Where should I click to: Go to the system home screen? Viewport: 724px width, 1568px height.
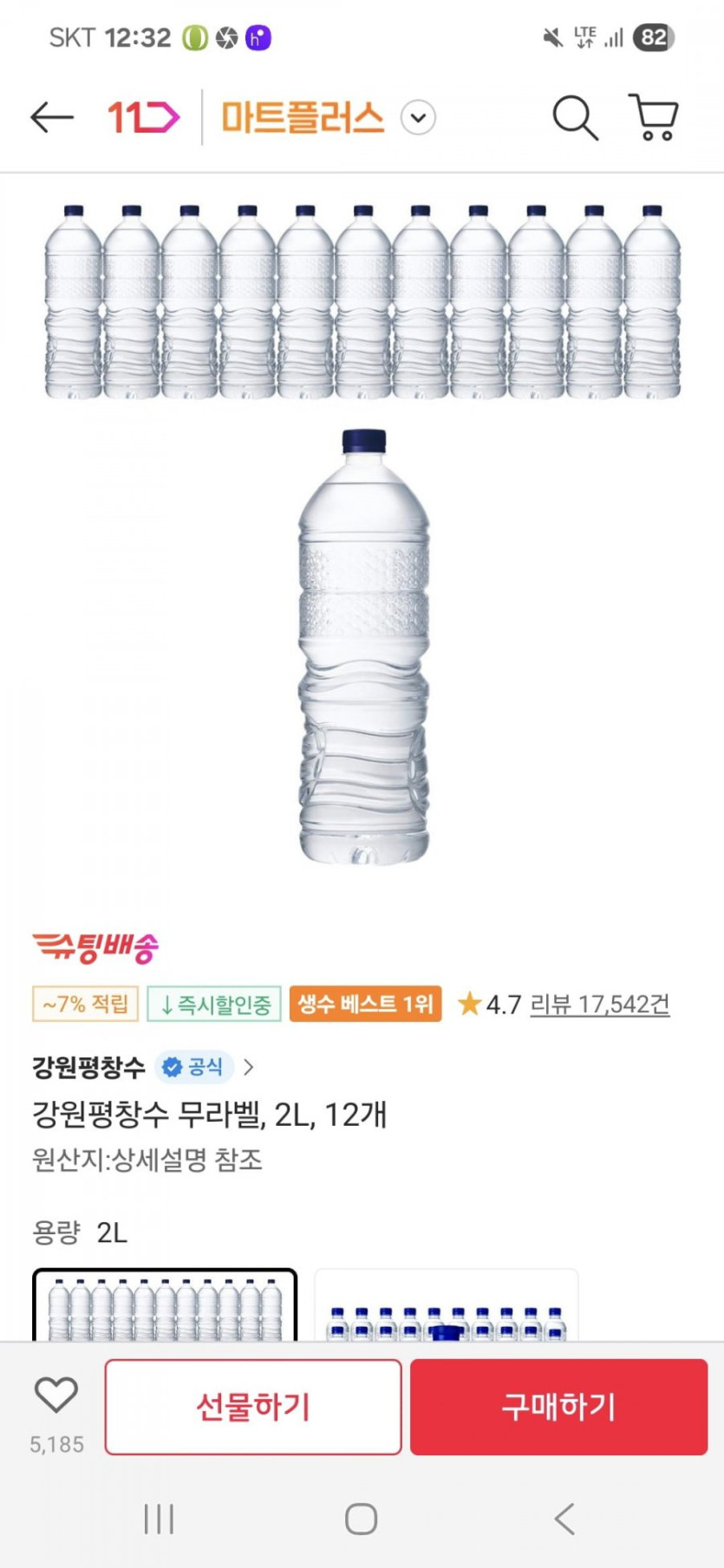pyautogui.click(x=362, y=1519)
